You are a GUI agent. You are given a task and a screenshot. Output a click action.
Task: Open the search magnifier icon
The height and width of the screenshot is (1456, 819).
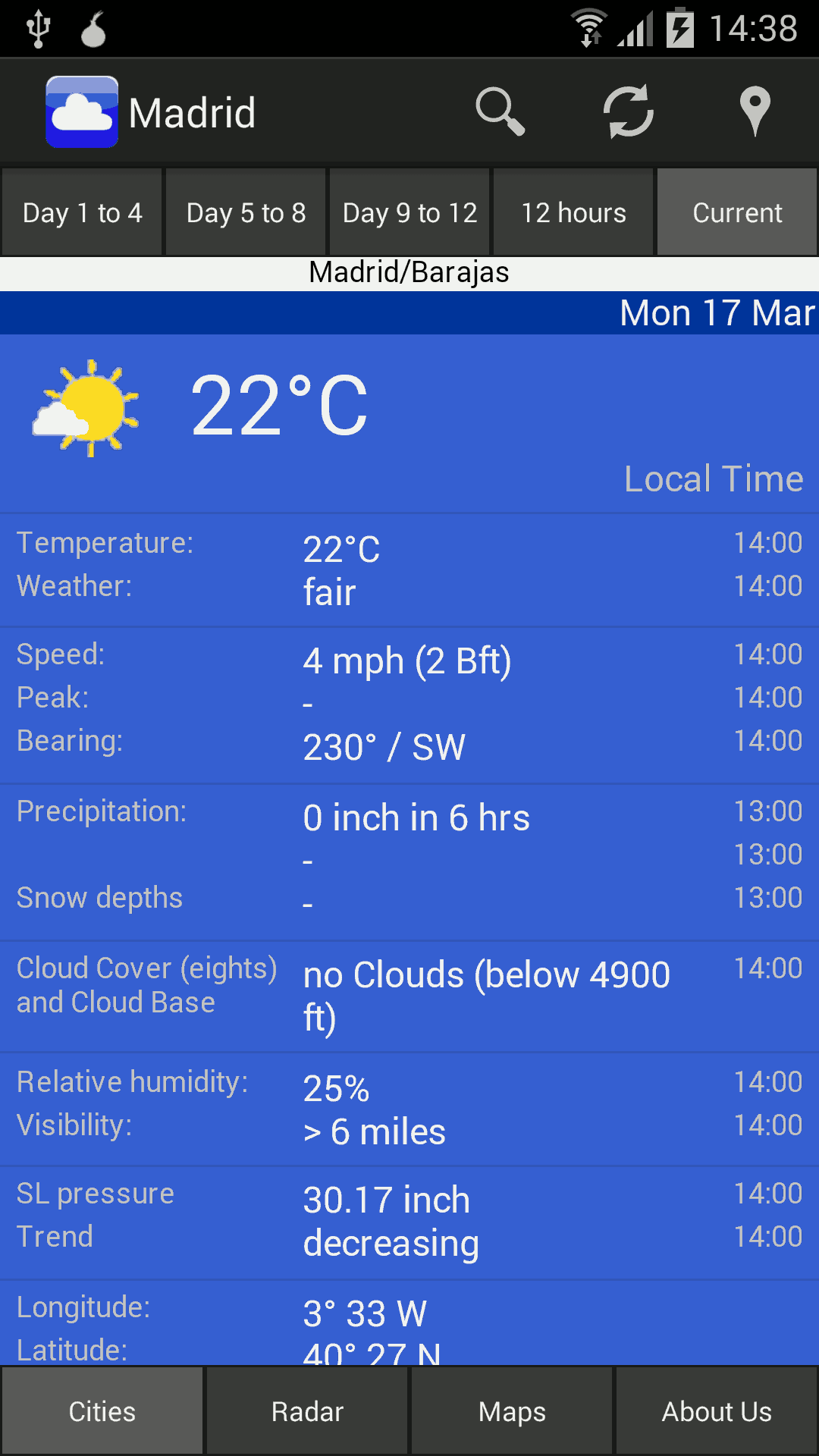click(x=500, y=112)
